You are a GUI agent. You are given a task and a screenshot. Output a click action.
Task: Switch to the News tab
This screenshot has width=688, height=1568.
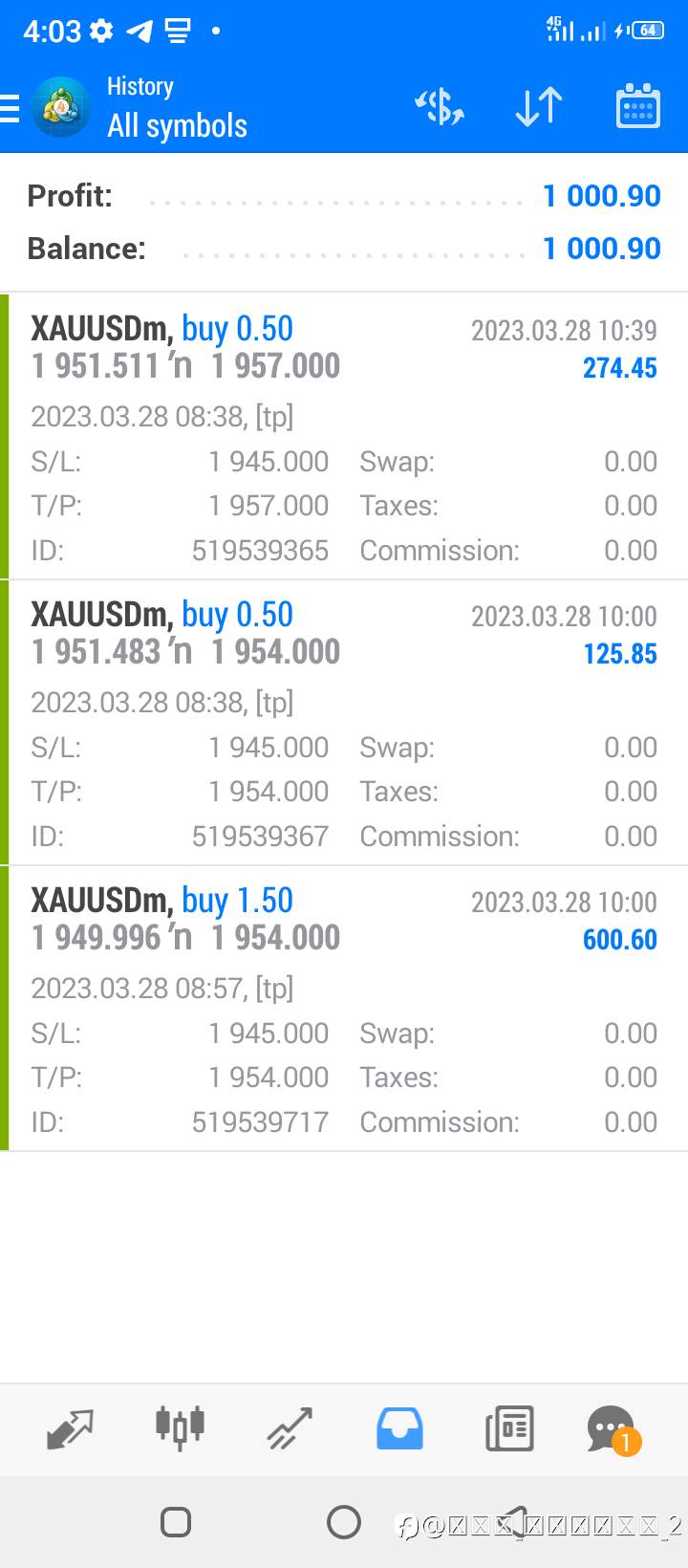(x=509, y=1428)
